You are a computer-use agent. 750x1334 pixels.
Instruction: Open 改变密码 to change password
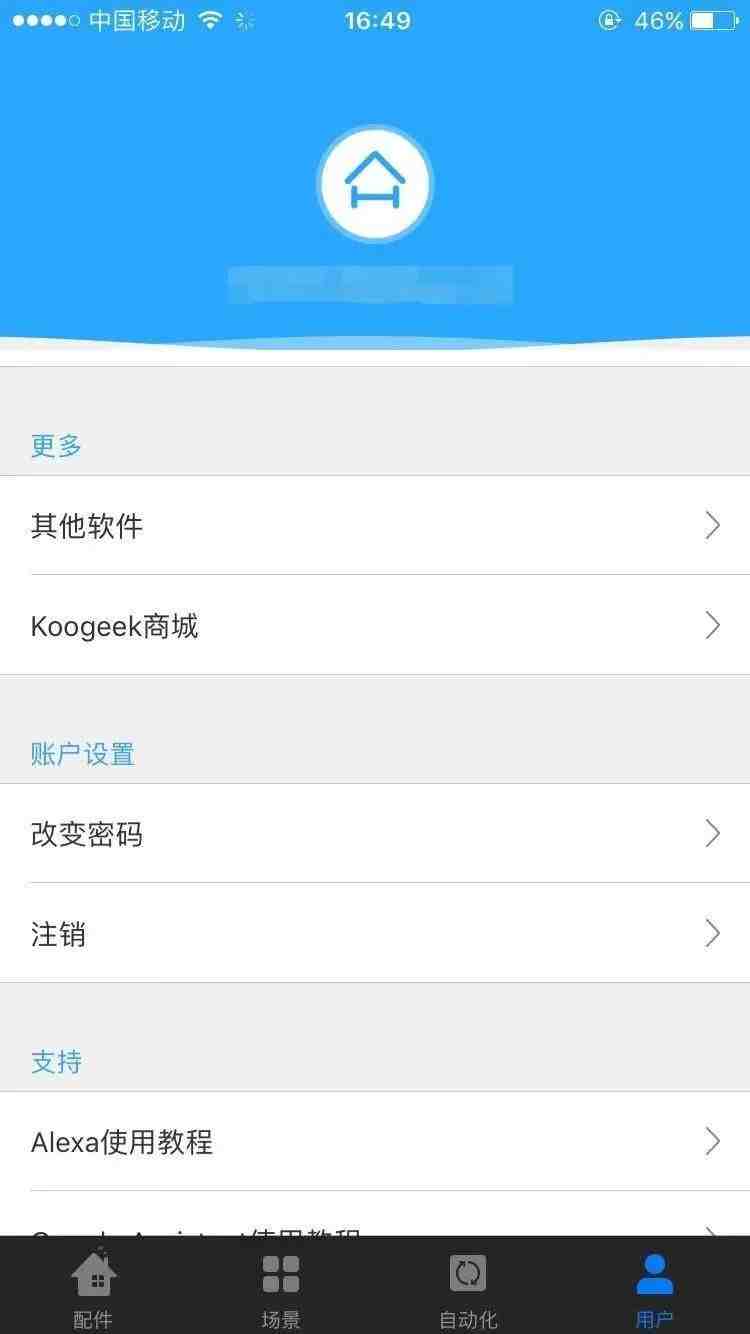[x=375, y=833]
